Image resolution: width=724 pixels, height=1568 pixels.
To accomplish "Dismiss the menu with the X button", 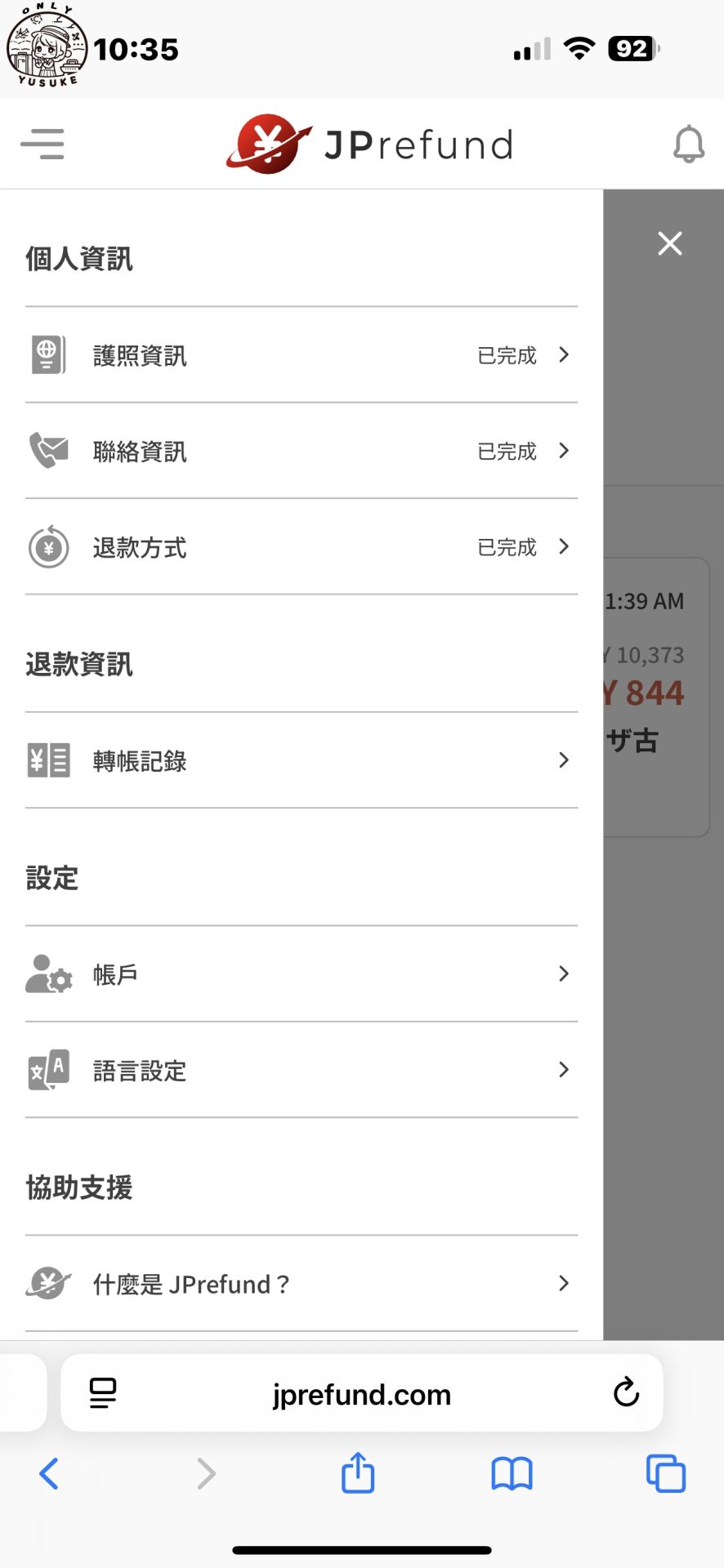I will click(x=669, y=243).
